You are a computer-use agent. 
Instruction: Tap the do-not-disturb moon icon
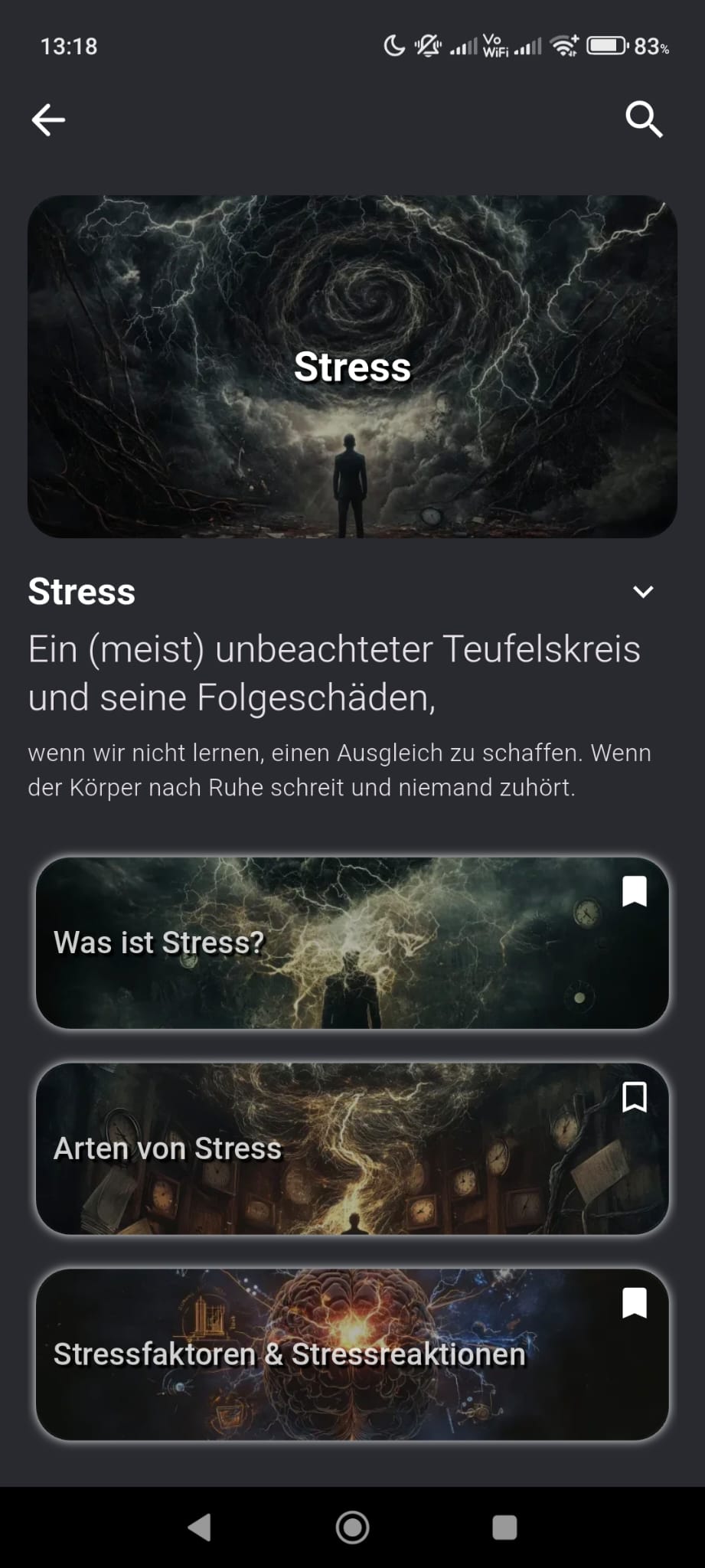tap(393, 46)
